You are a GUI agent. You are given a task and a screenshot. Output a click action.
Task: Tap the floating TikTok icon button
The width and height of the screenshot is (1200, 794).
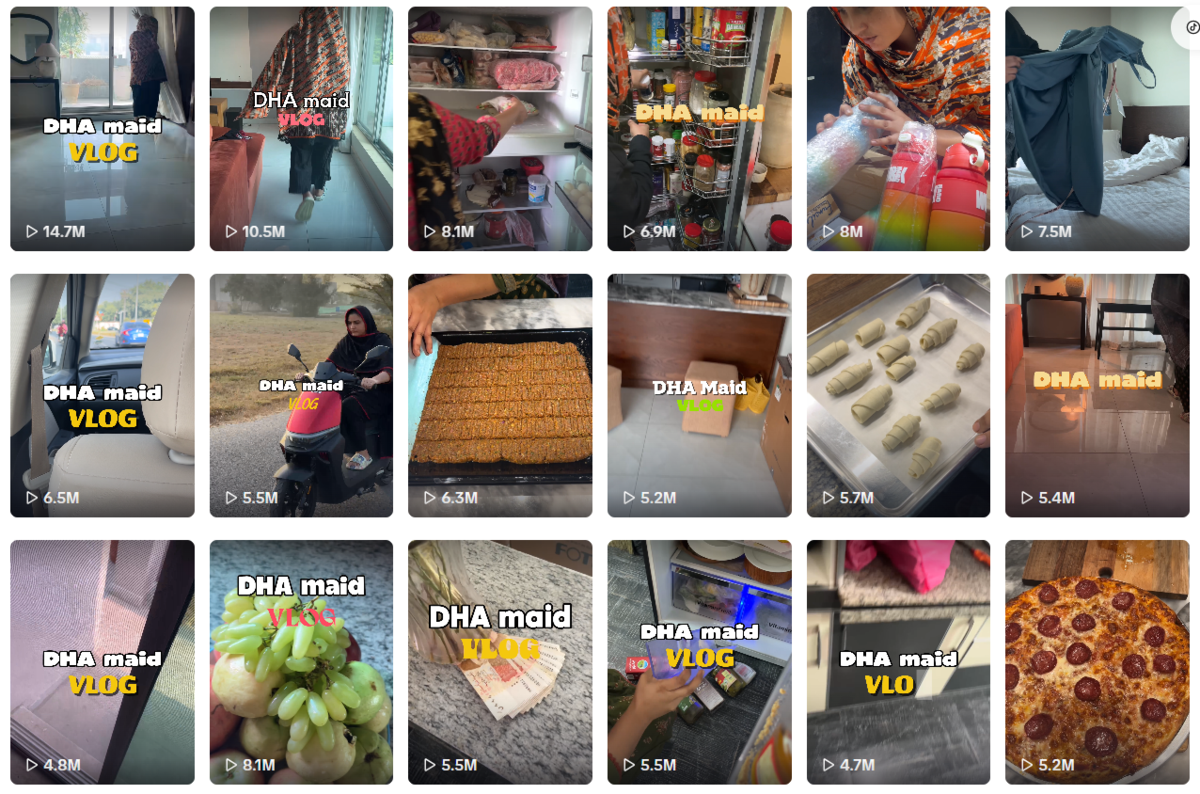click(1191, 27)
